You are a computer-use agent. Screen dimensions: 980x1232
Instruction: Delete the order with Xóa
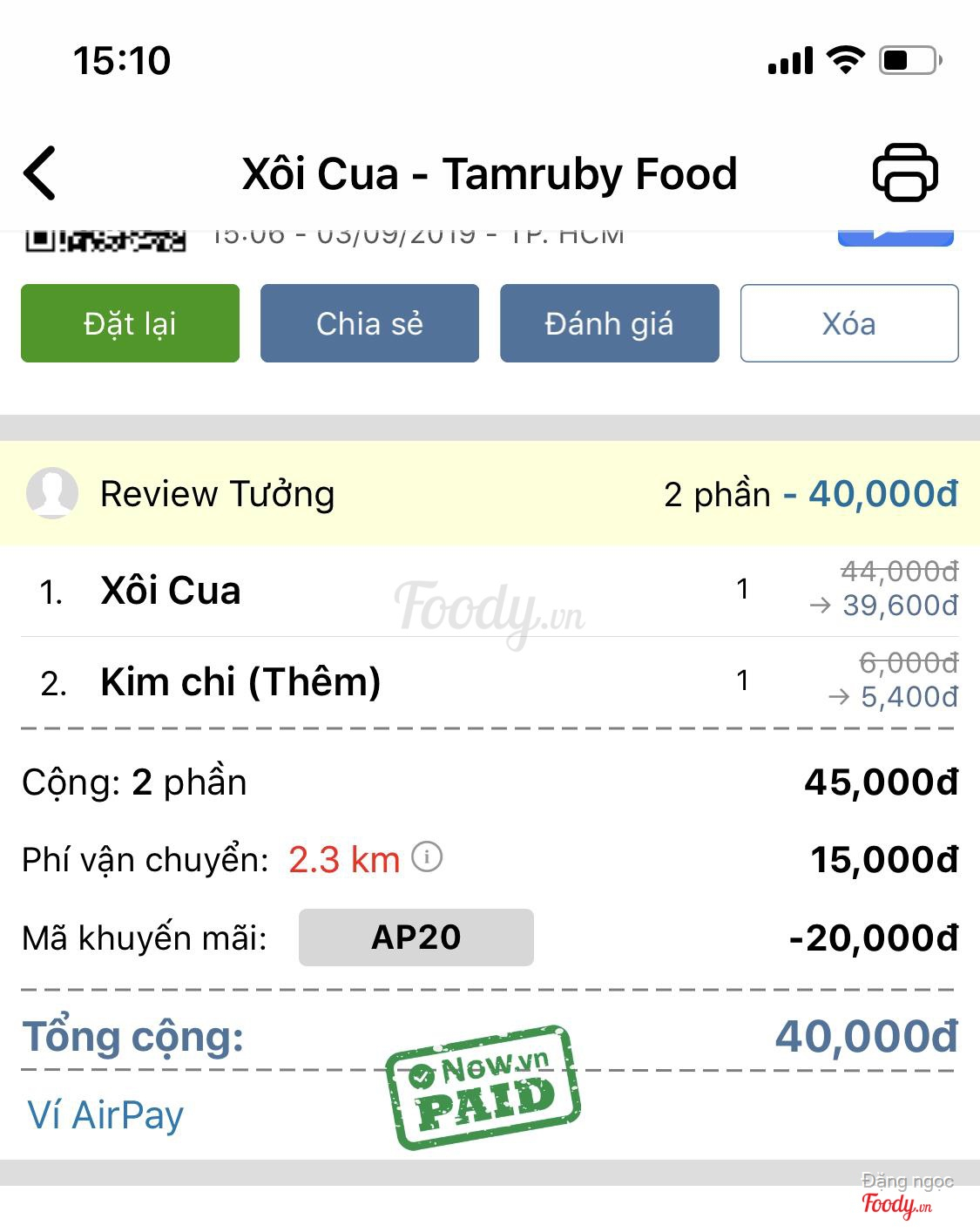tap(849, 323)
